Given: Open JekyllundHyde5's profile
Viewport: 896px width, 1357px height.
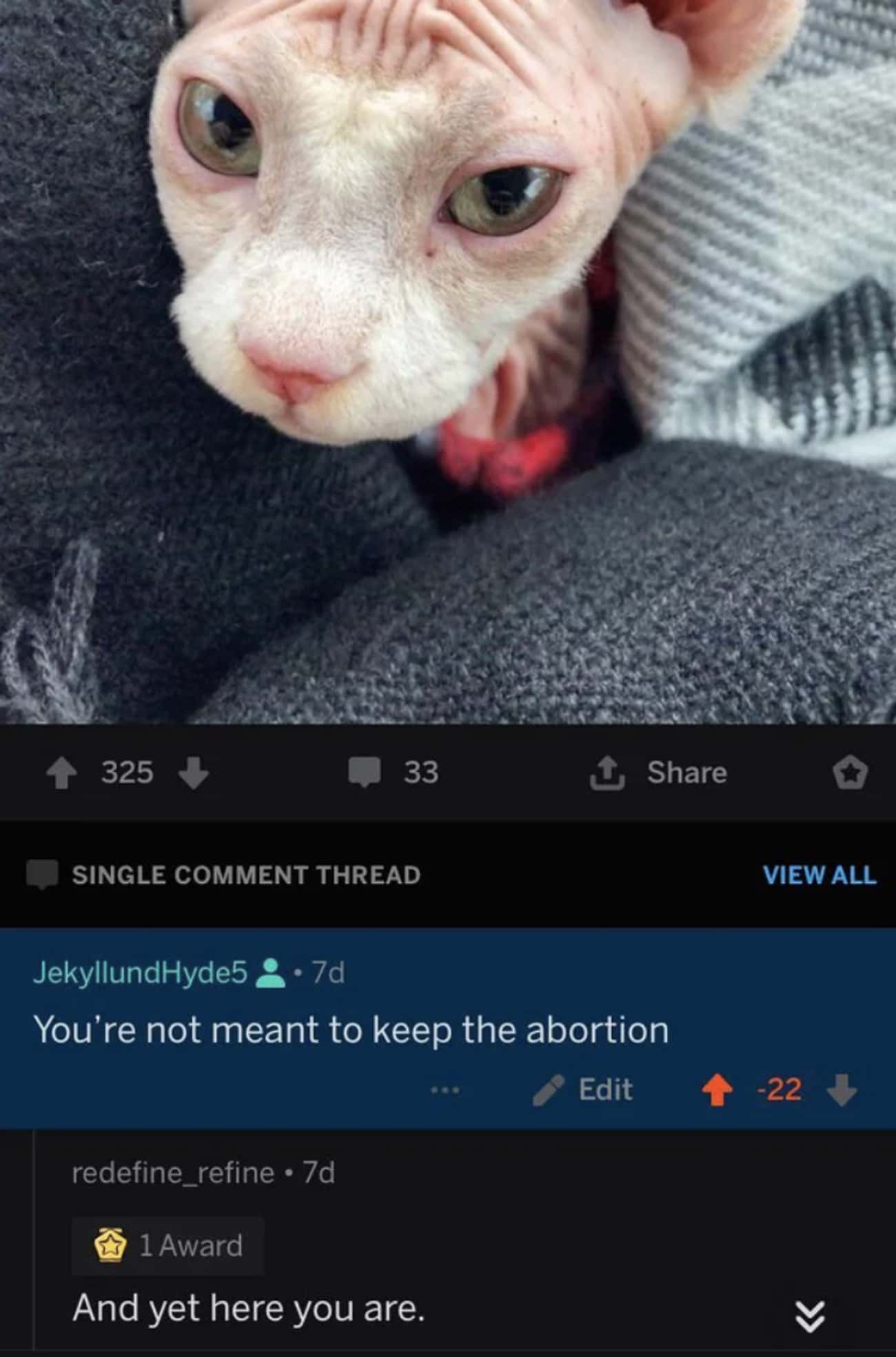Looking at the screenshot, I should click(x=140, y=972).
